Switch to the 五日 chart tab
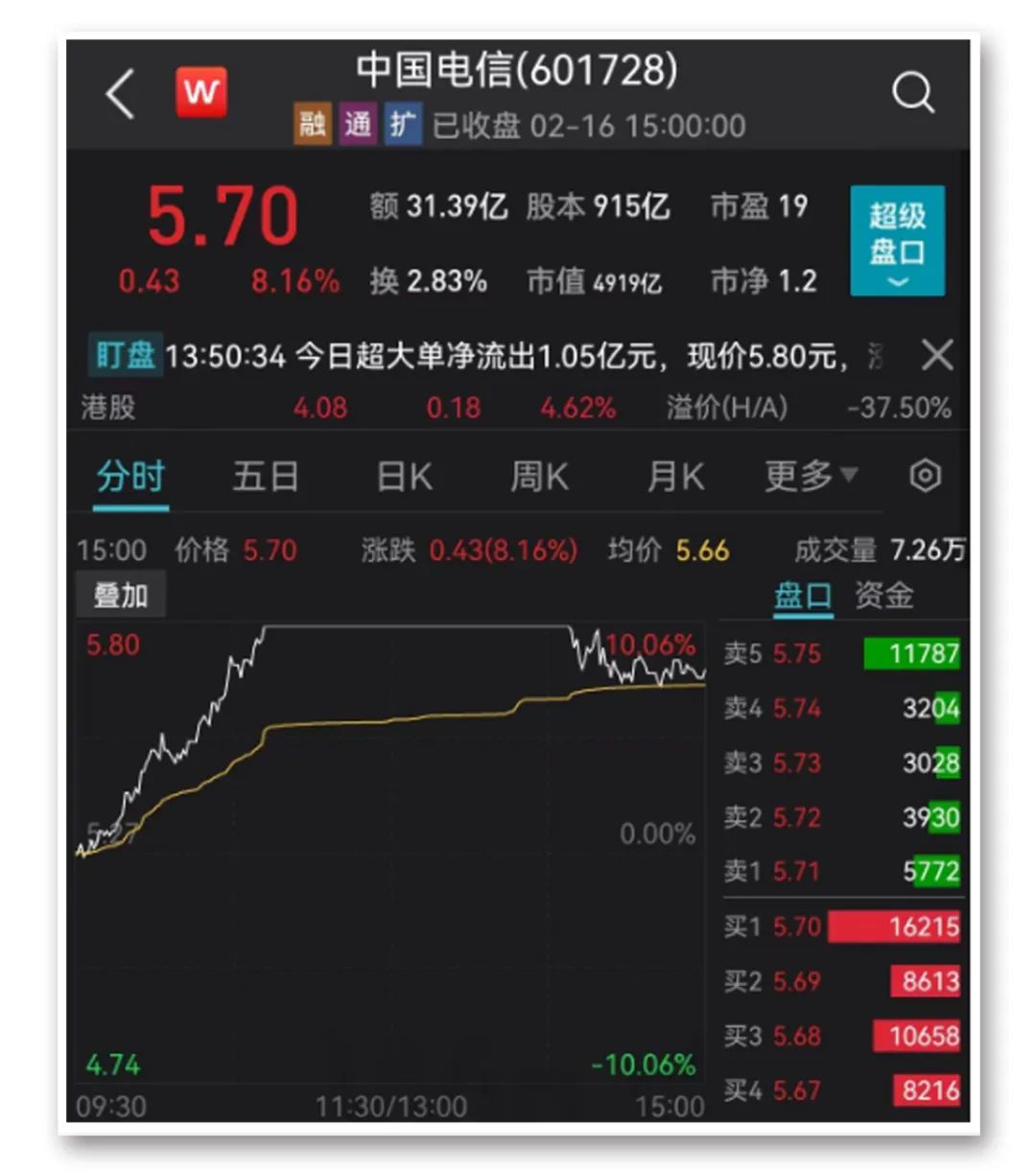 point(266,476)
